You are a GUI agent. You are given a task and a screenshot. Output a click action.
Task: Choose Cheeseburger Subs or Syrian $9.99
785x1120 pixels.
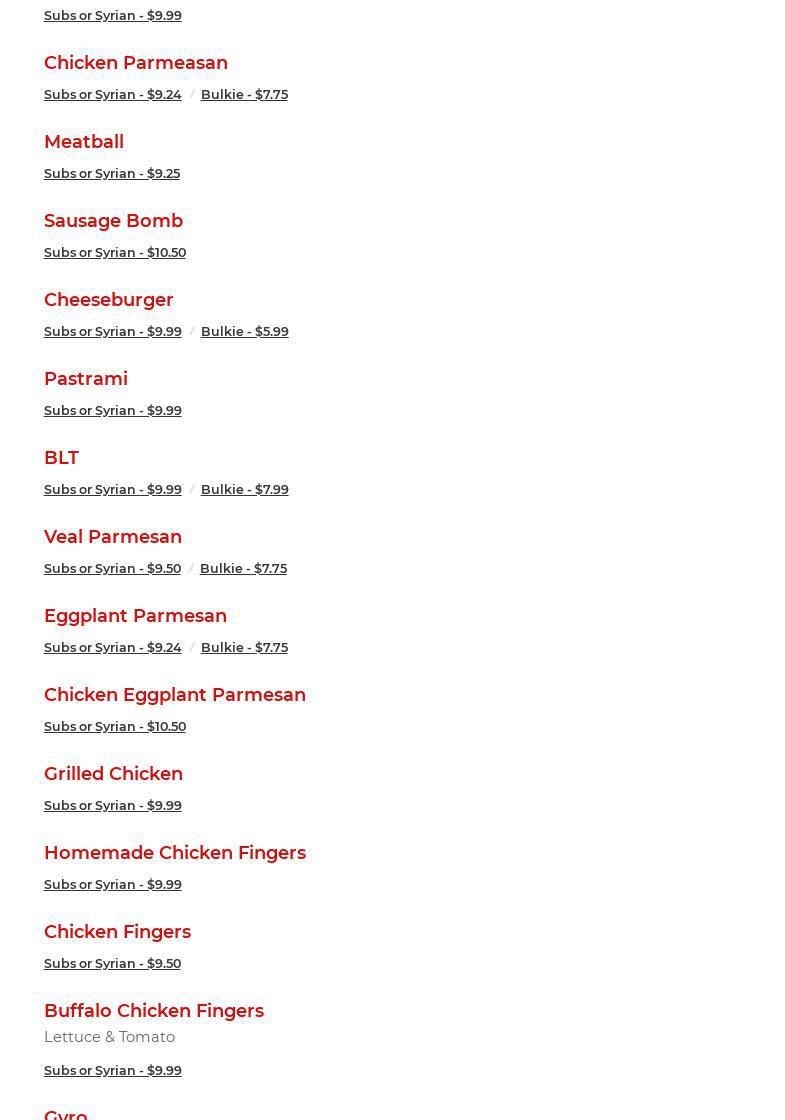click(x=112, y=331)
